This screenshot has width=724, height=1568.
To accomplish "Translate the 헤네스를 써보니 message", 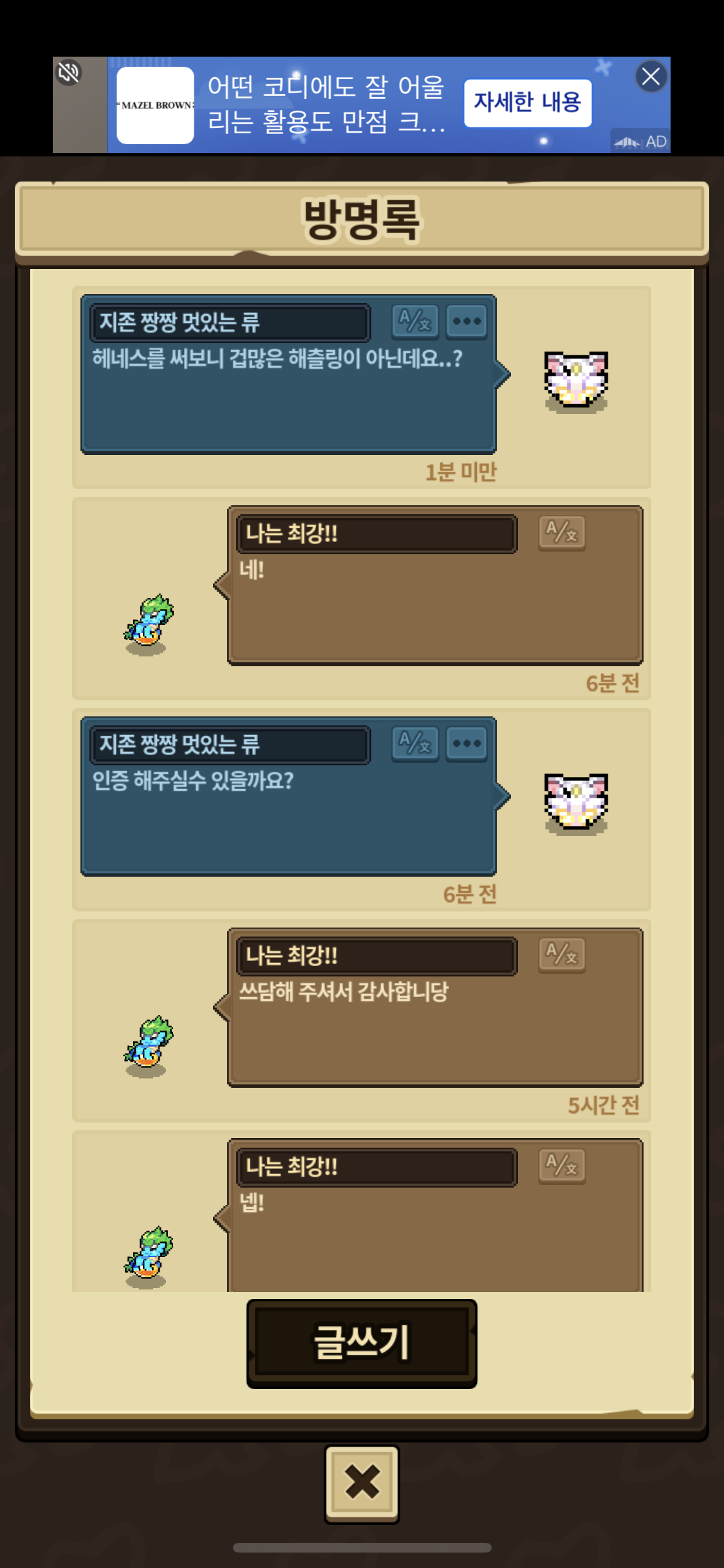I will tap(415, 321).
